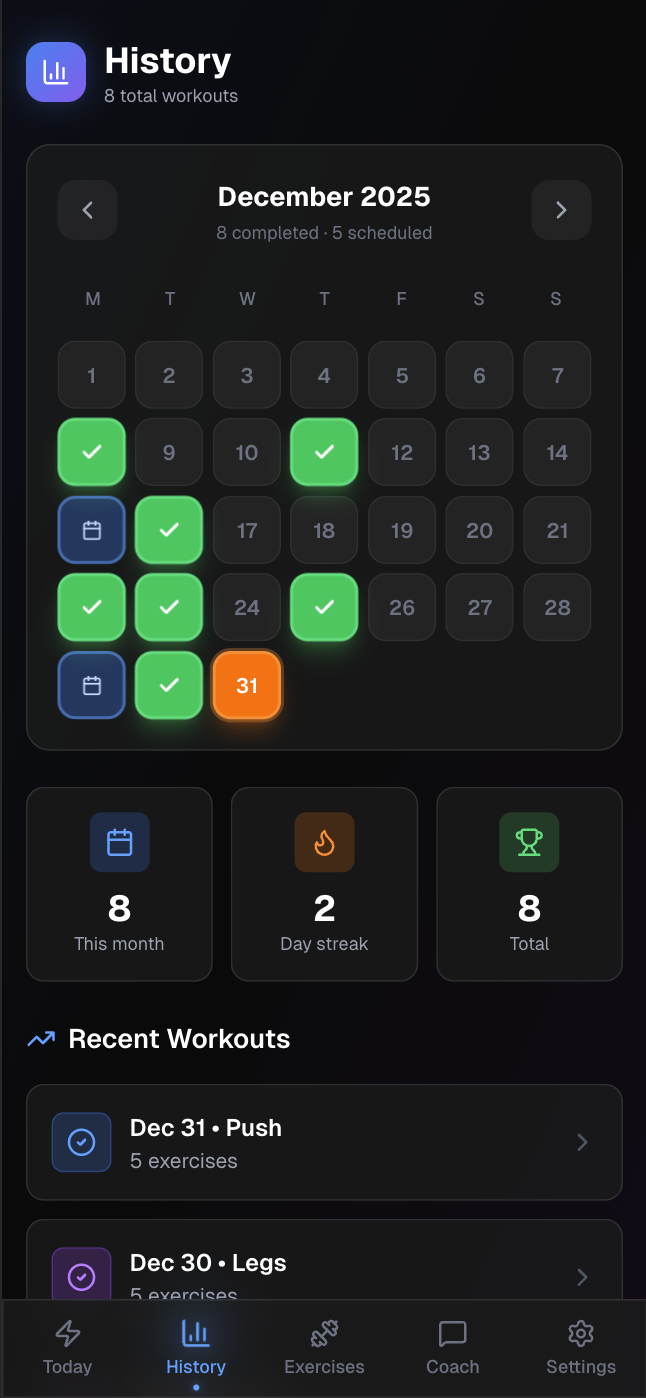Select day 12 on the calendar
The image size is (646, 1398).
click(402, 453)
